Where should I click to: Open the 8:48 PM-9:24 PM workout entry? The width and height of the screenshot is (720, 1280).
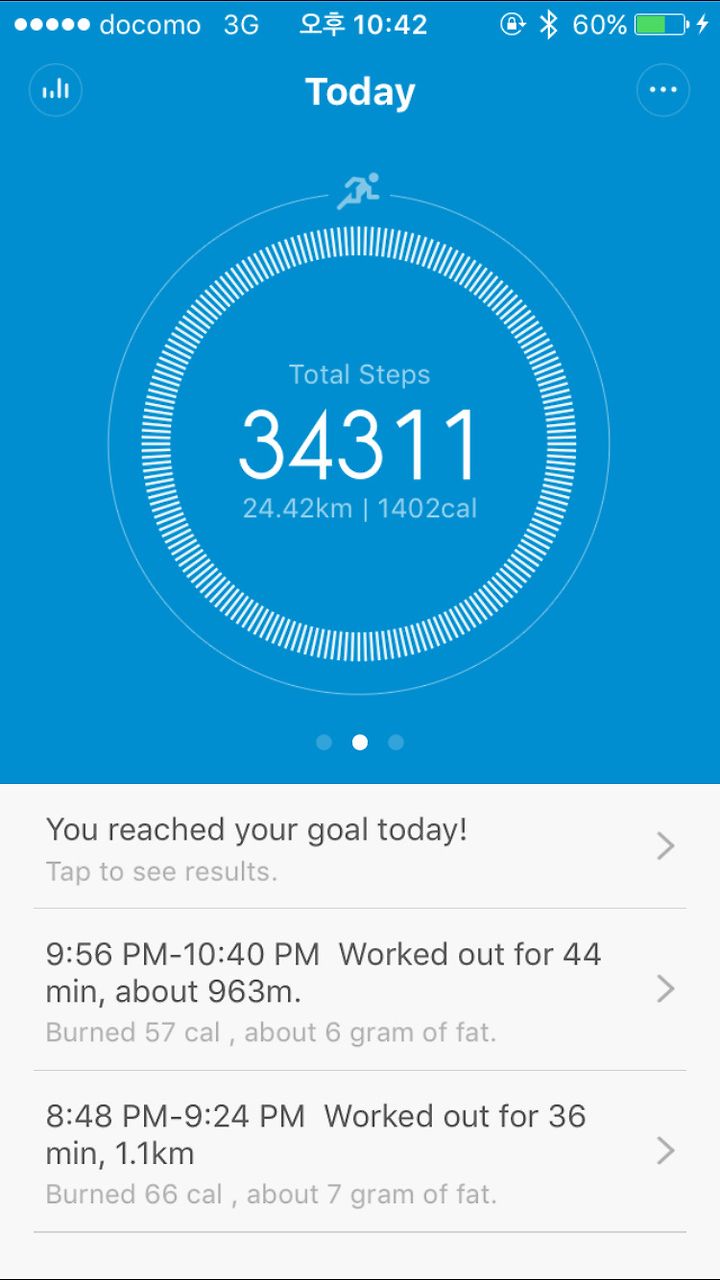pyautogui.click(x=360, y=1152)
